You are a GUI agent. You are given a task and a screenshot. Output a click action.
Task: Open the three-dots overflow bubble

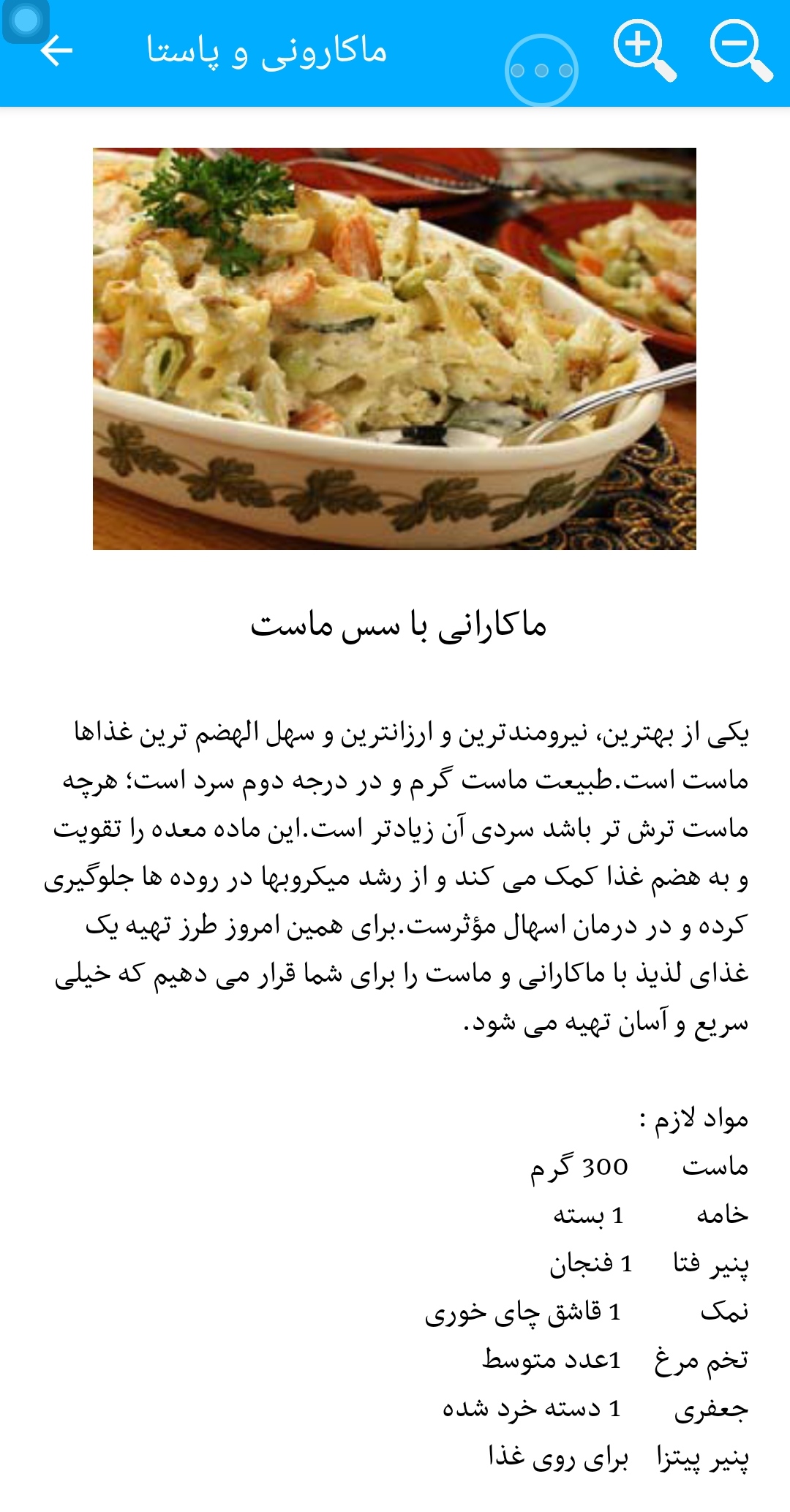coord(541,70)
